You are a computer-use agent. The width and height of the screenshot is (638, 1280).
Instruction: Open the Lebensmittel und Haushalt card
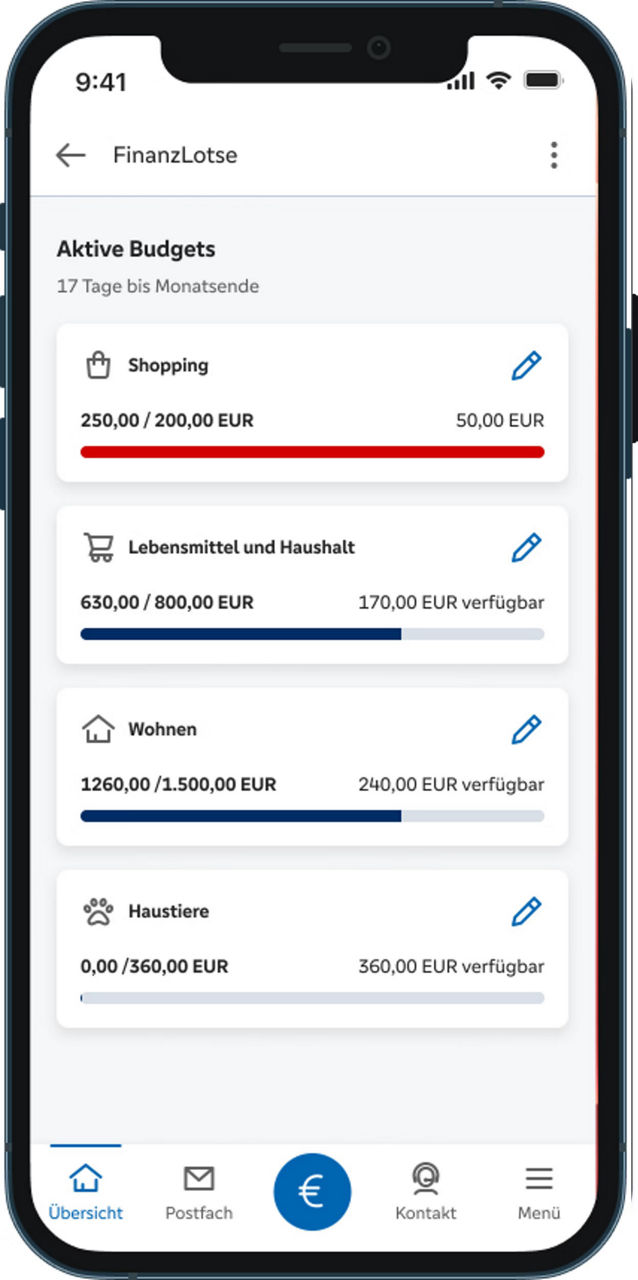(312, 585)
